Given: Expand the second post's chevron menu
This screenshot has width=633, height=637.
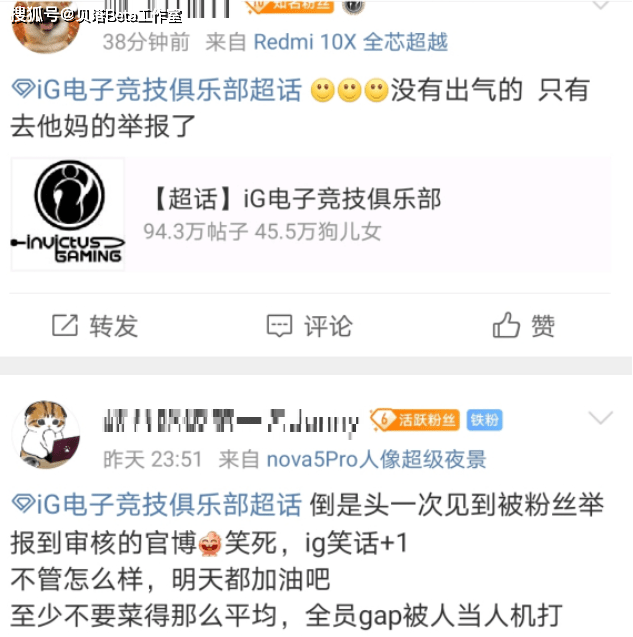Looking at the screenshot, I should click(600, 418).
